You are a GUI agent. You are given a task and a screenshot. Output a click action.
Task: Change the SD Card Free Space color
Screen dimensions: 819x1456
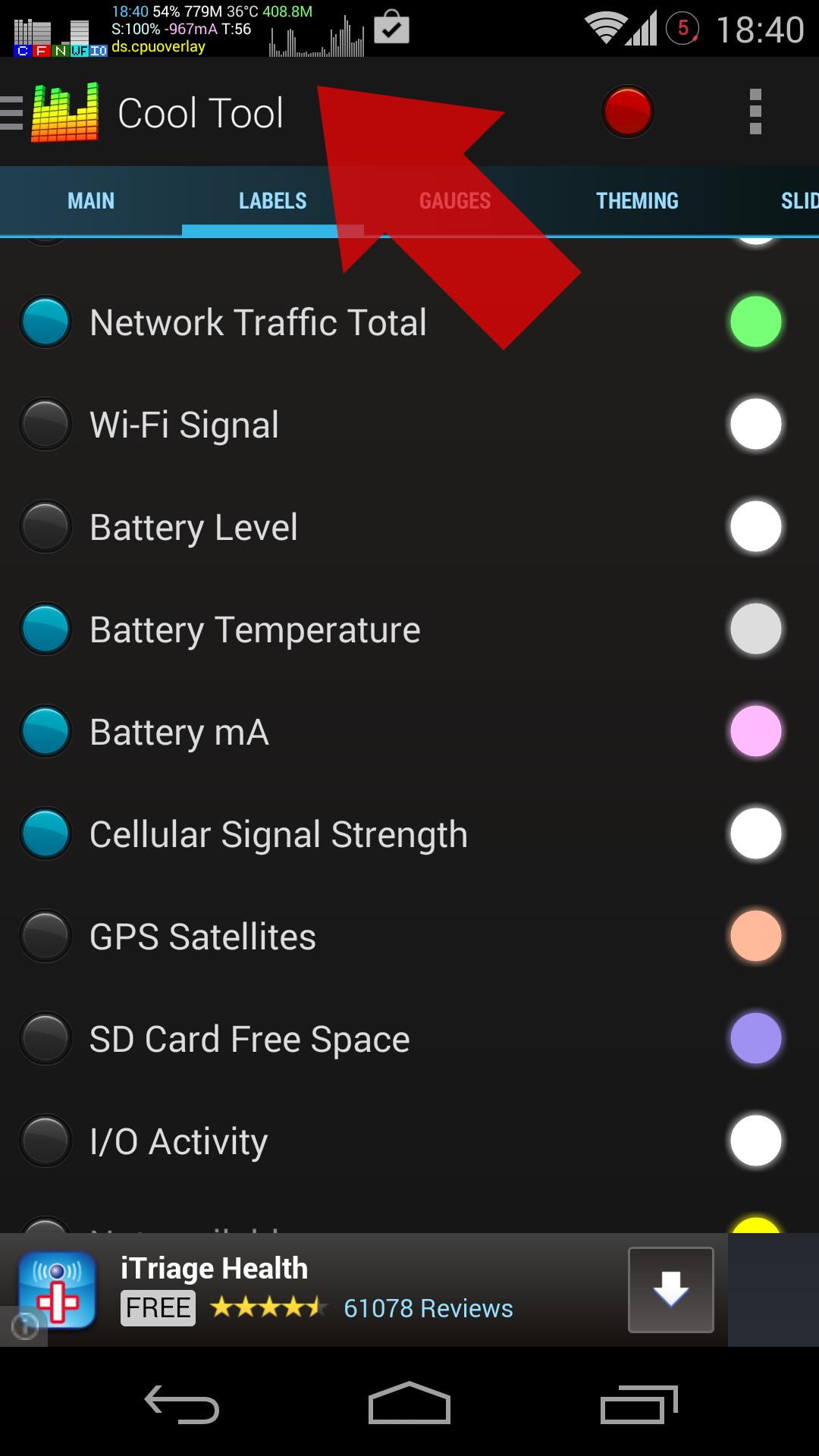pyautogui.click(x=756, y=1038)
